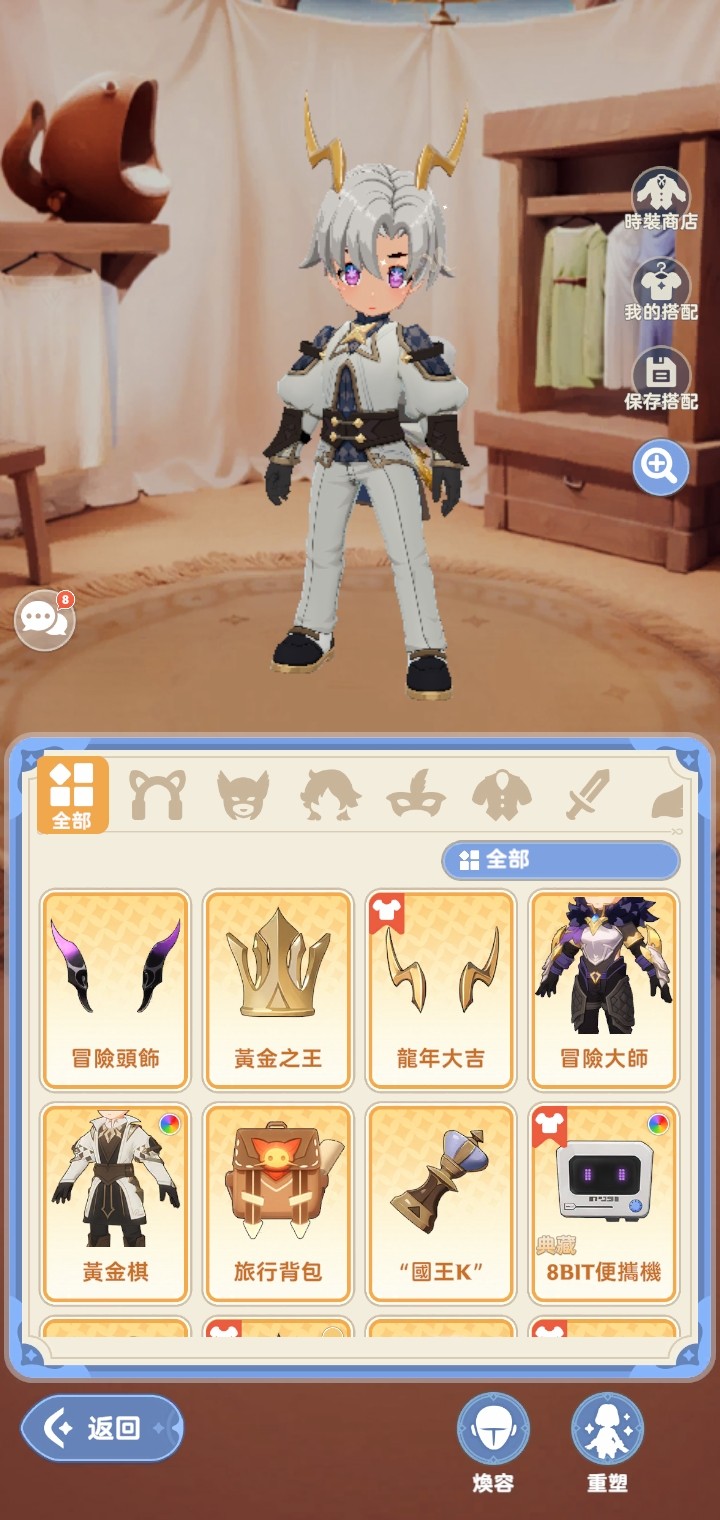Select the animal ears headband tab

coord(157,796)
